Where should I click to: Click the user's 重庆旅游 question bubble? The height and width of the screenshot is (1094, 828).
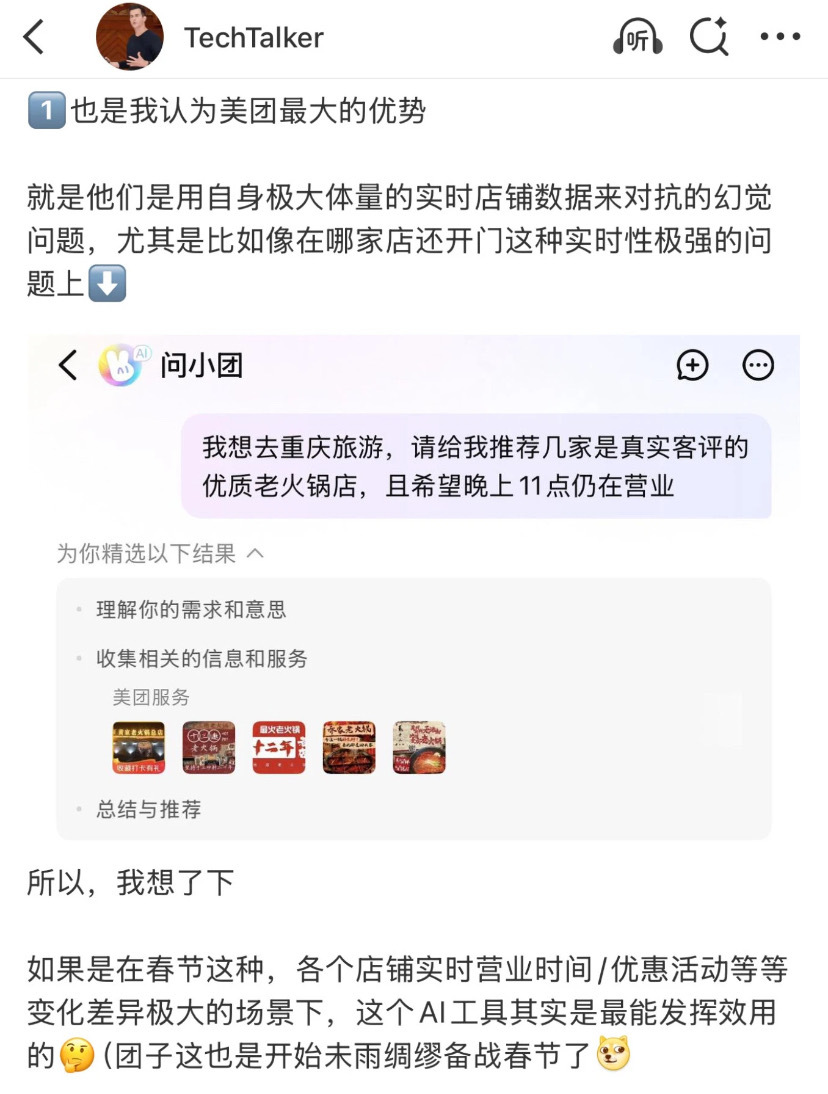click(x=478, y=465)
